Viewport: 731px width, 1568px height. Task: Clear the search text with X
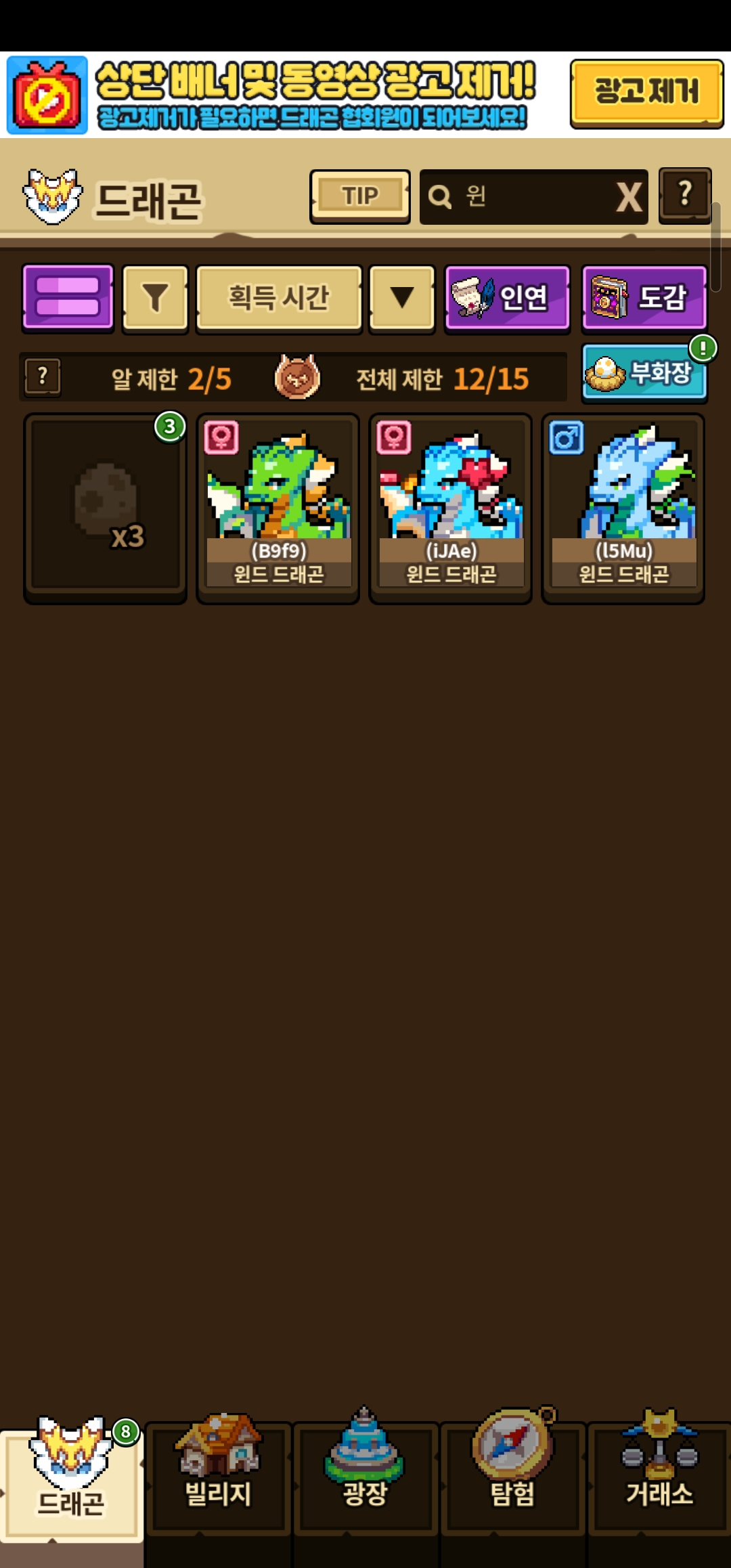[x=629, y=198]
